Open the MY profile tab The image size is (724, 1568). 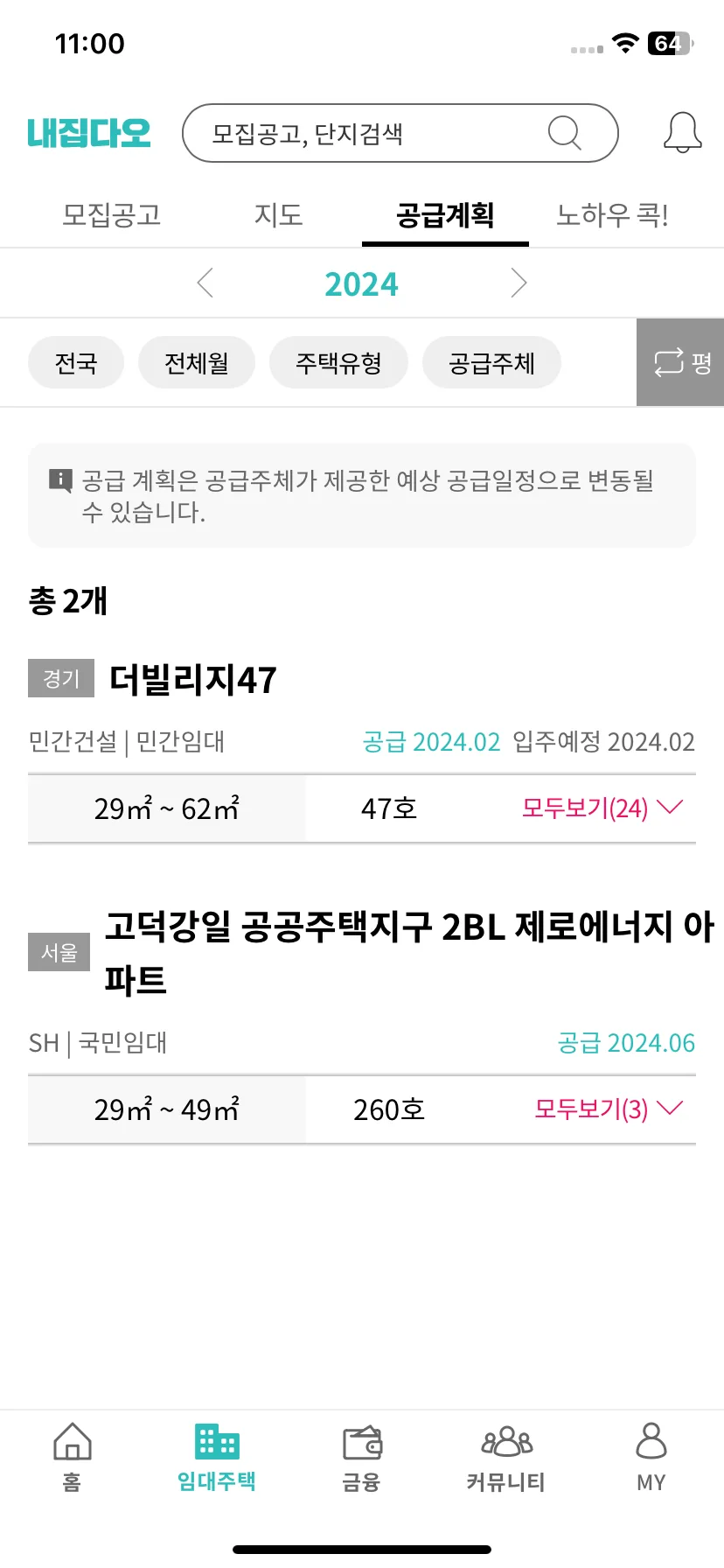click(651, 1457)
